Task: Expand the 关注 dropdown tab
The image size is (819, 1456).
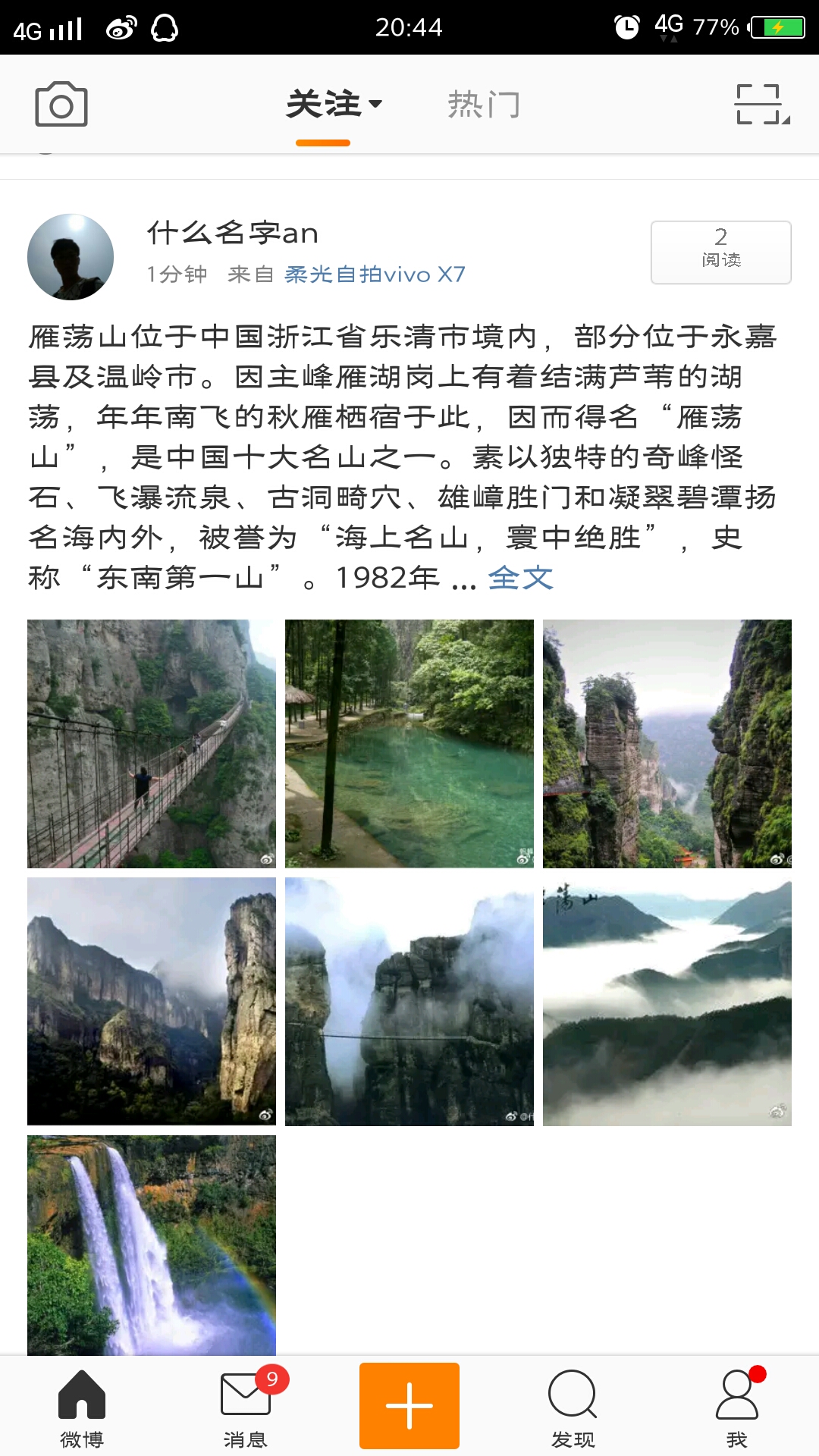Action: 333,105
